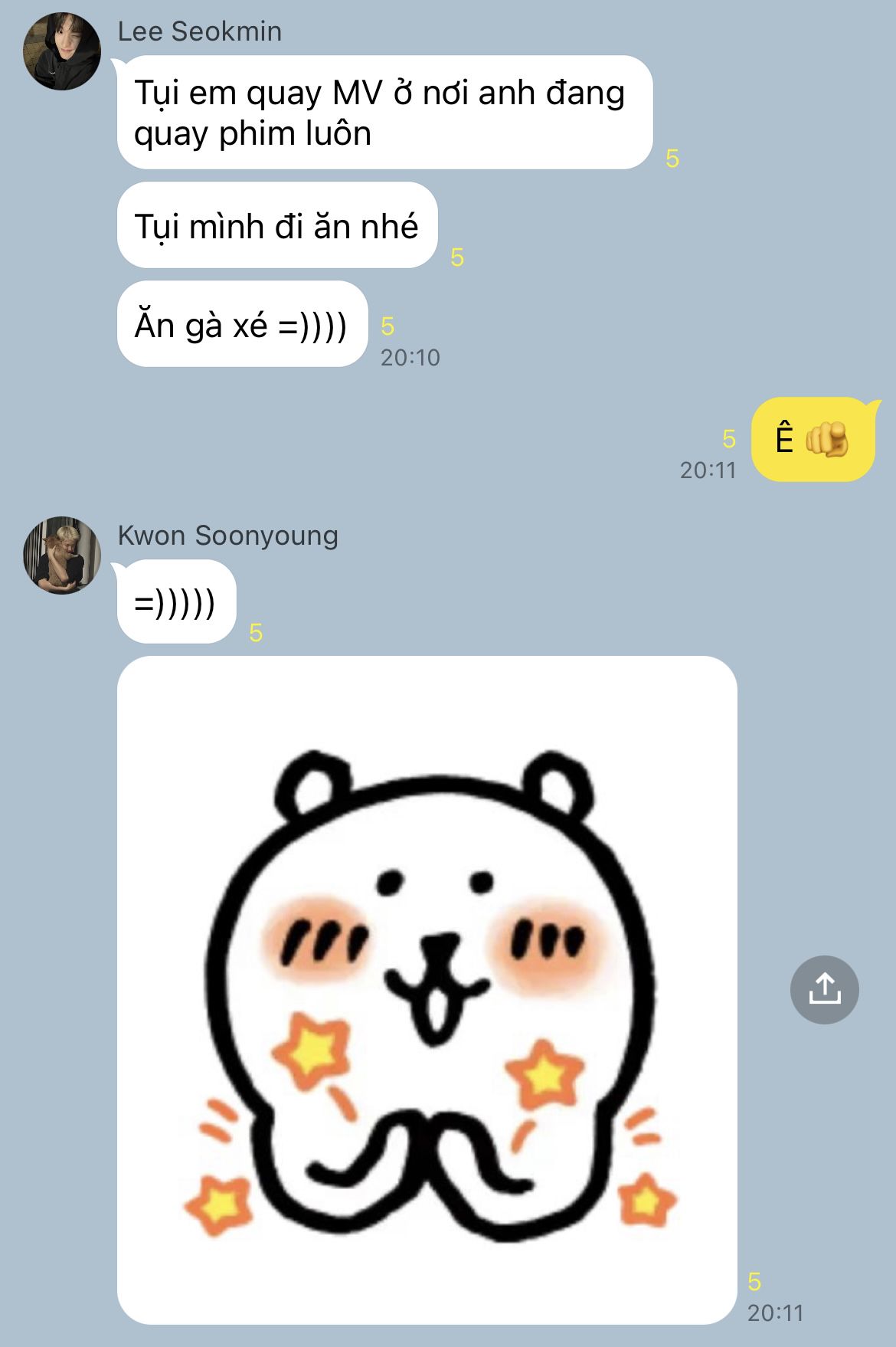Share the bear sticker image
The height and width of the screenshot is (1347, 896).
pyautogui.click(x=824, y=989)
